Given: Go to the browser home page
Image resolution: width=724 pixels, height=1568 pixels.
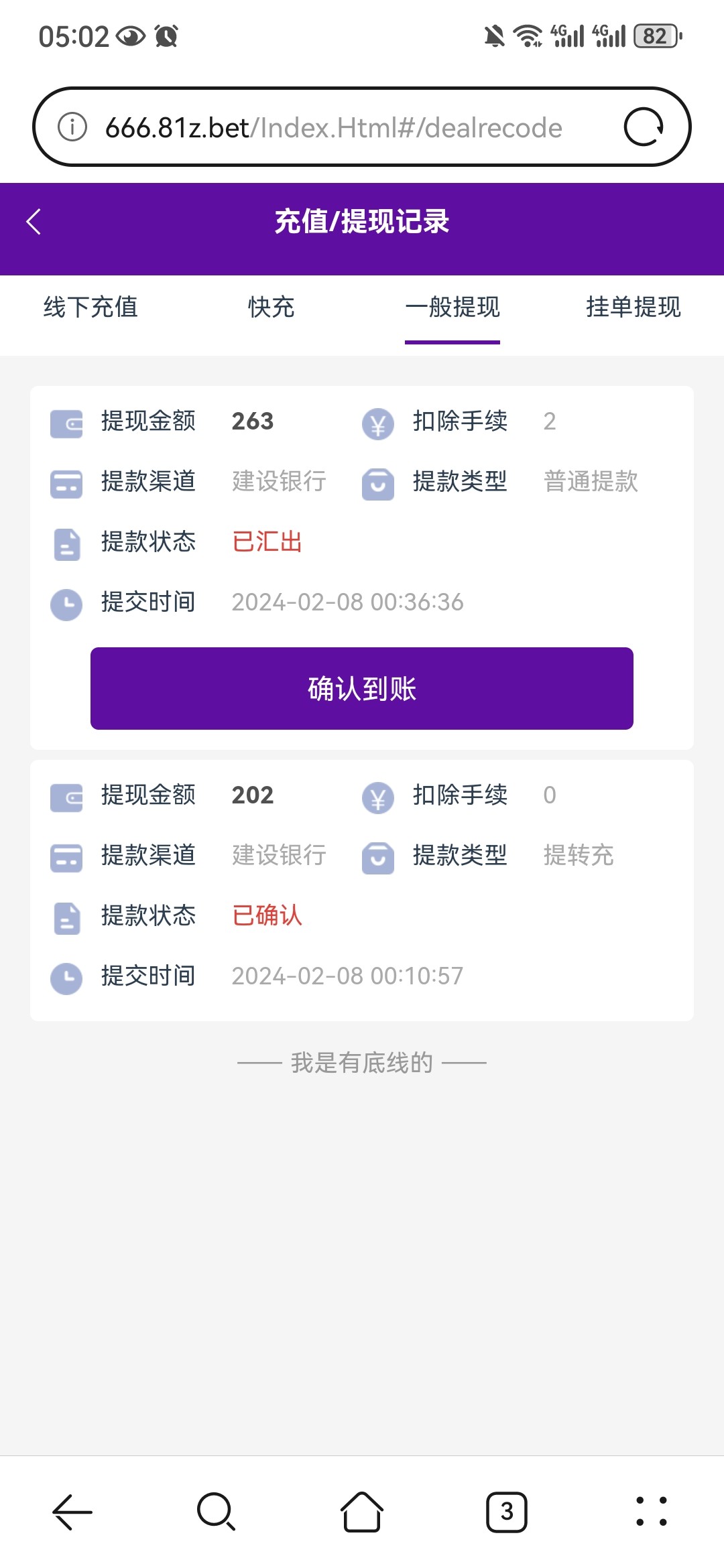Looking at the screenshot, I should pyautogui.click(x=362, y=1512).
